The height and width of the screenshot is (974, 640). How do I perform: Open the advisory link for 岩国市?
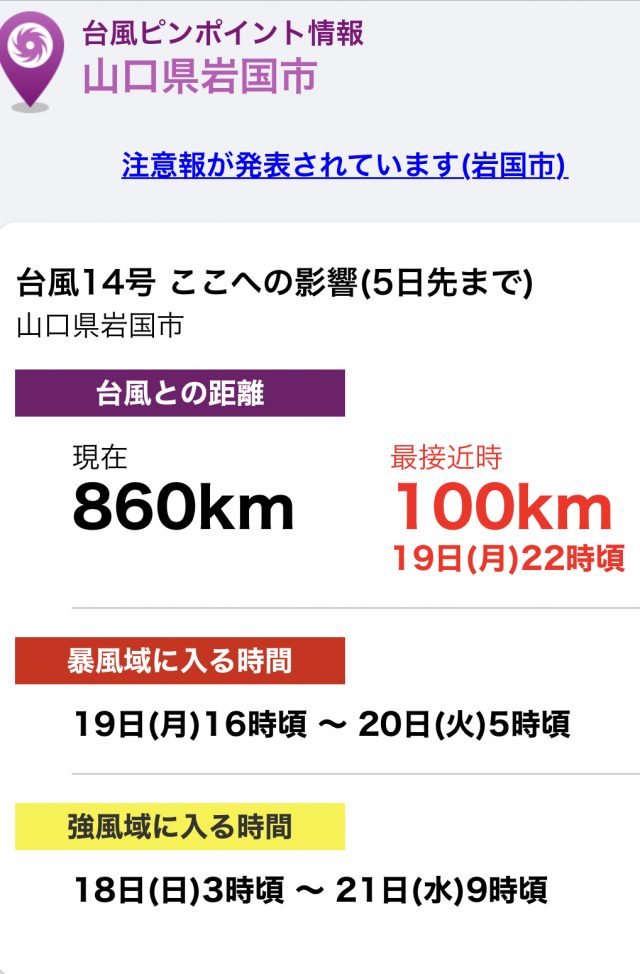point(345,165)
